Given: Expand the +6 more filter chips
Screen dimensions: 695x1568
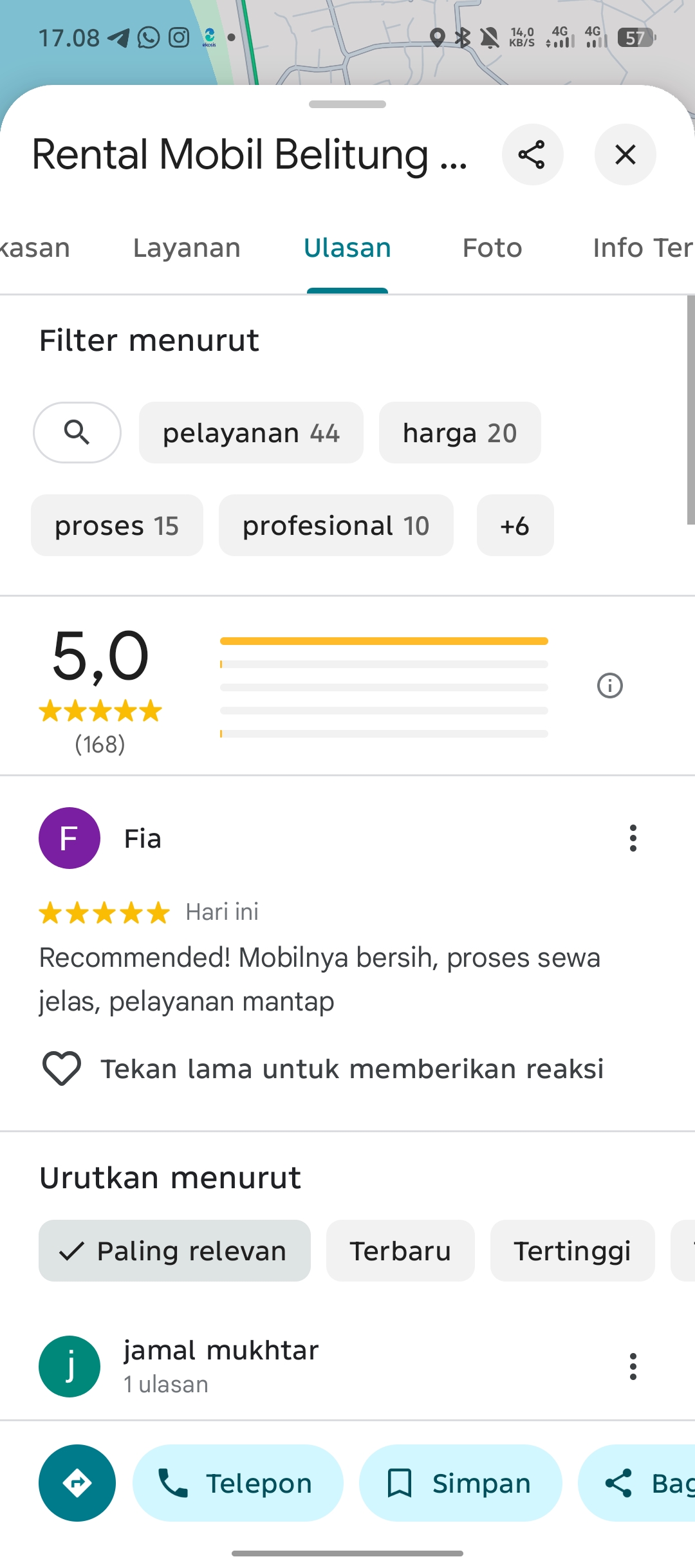Looking at the screenshot, I should [x=515, y=525].
